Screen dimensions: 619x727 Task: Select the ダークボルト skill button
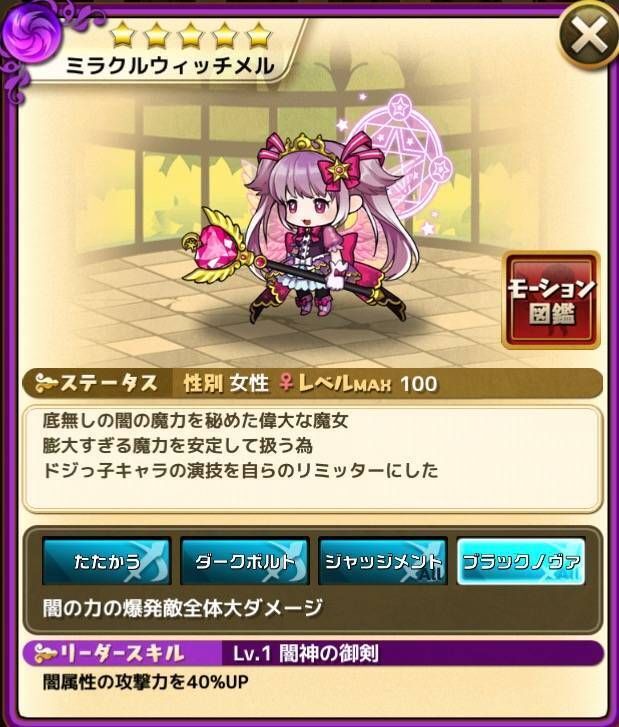[244, 561]
